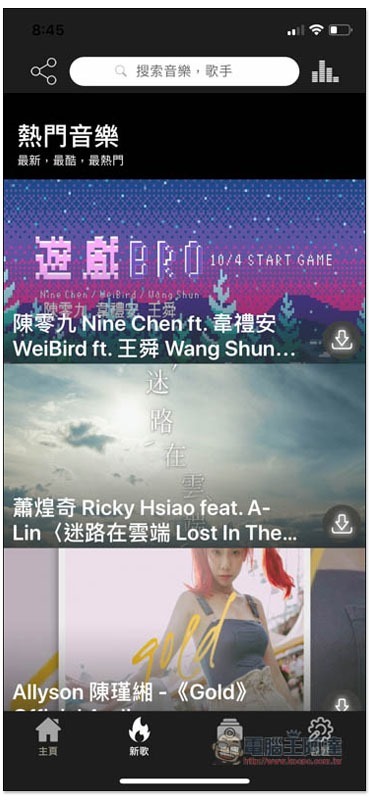Open the equalizer bars icon
The image size is (369, 800).
325,71
